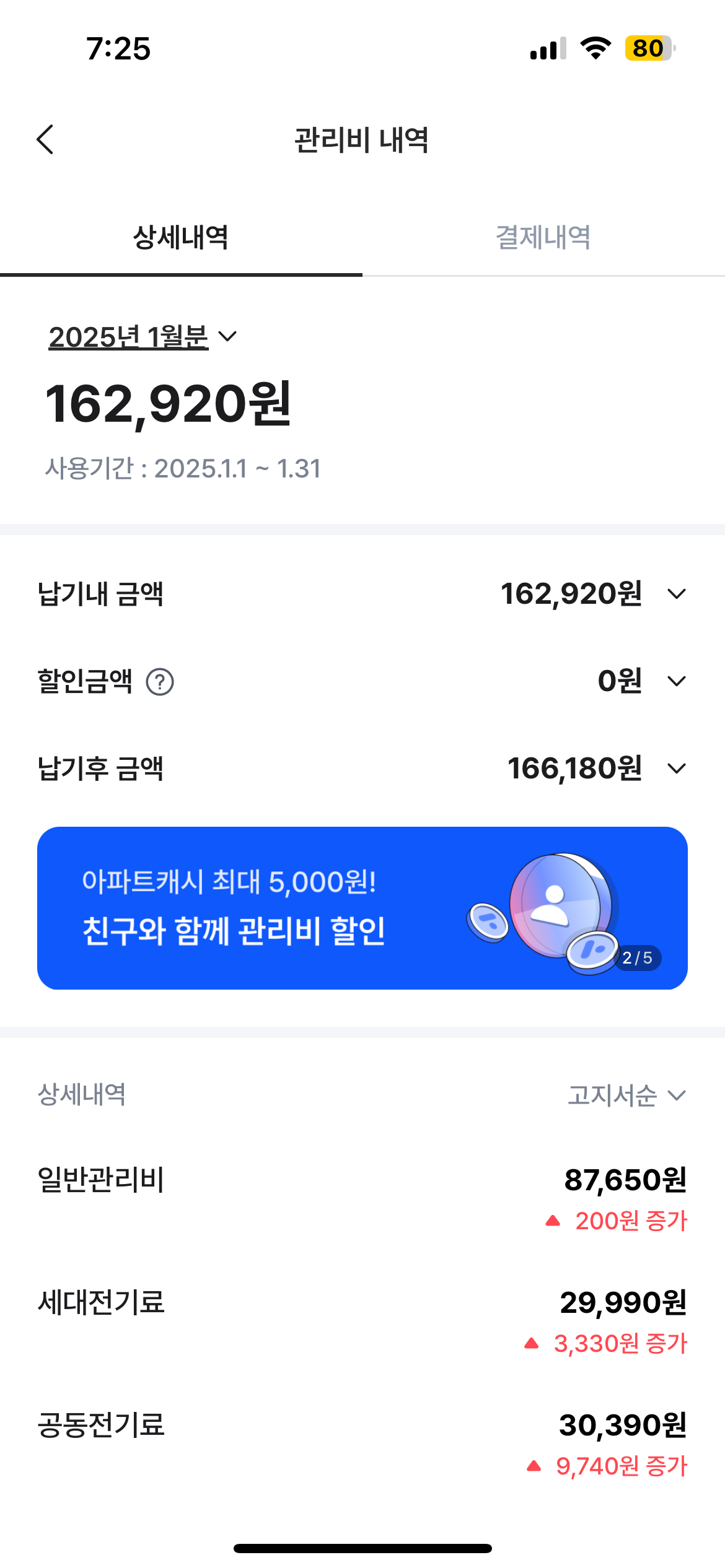Open the 2025년 1월분 month picker

click(143, 337)
